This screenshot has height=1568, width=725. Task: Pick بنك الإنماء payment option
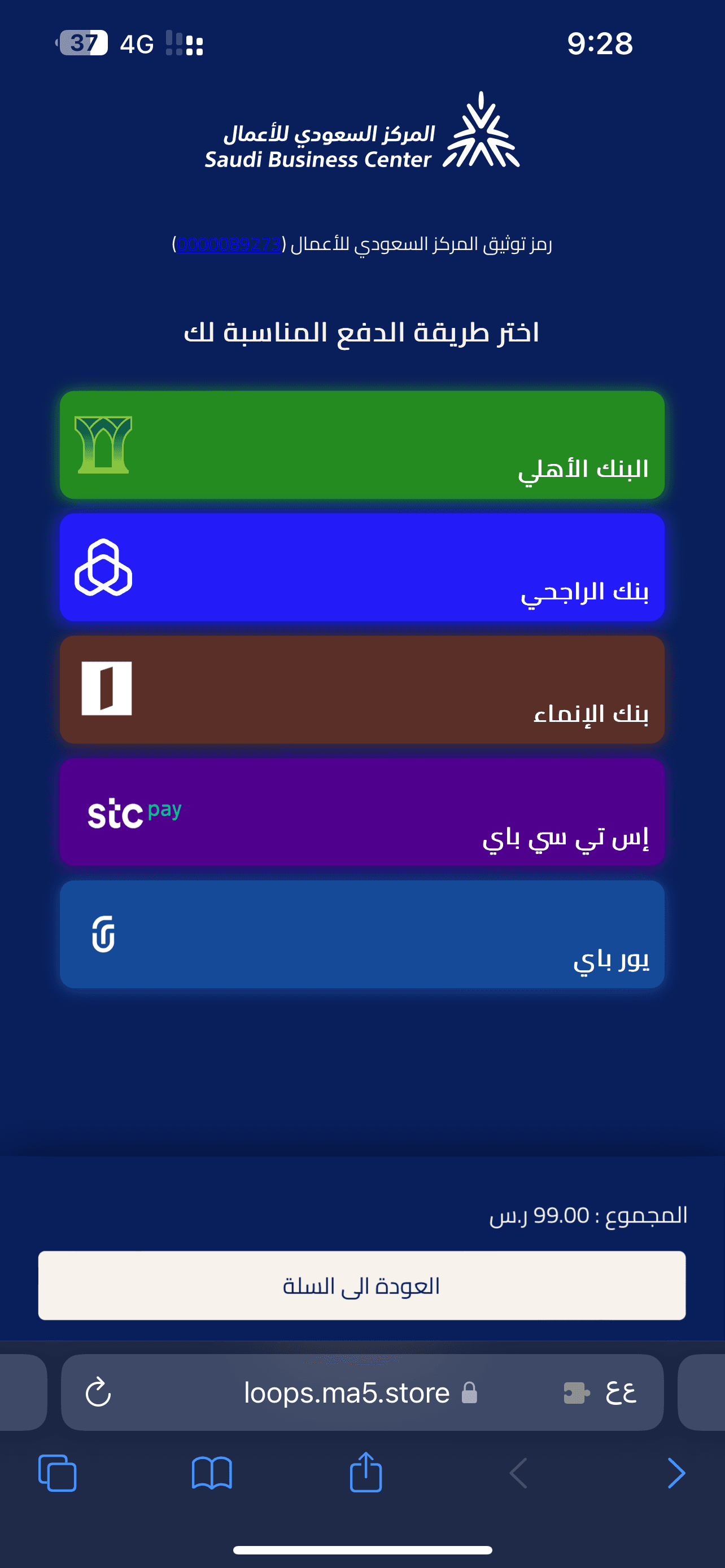(x=362, y=690)
